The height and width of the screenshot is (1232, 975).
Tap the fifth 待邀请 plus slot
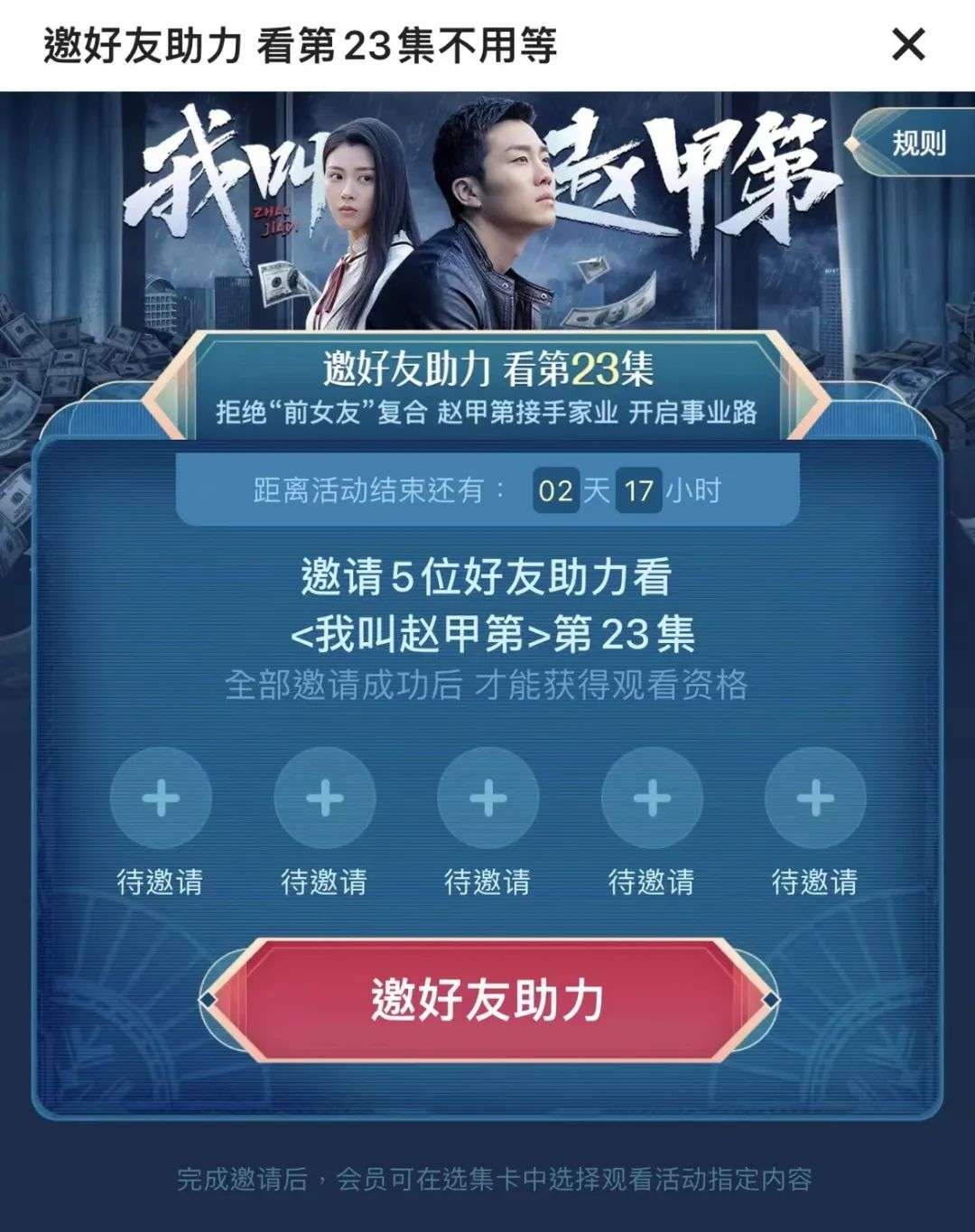pyautogui.click(x=815, y=798)
